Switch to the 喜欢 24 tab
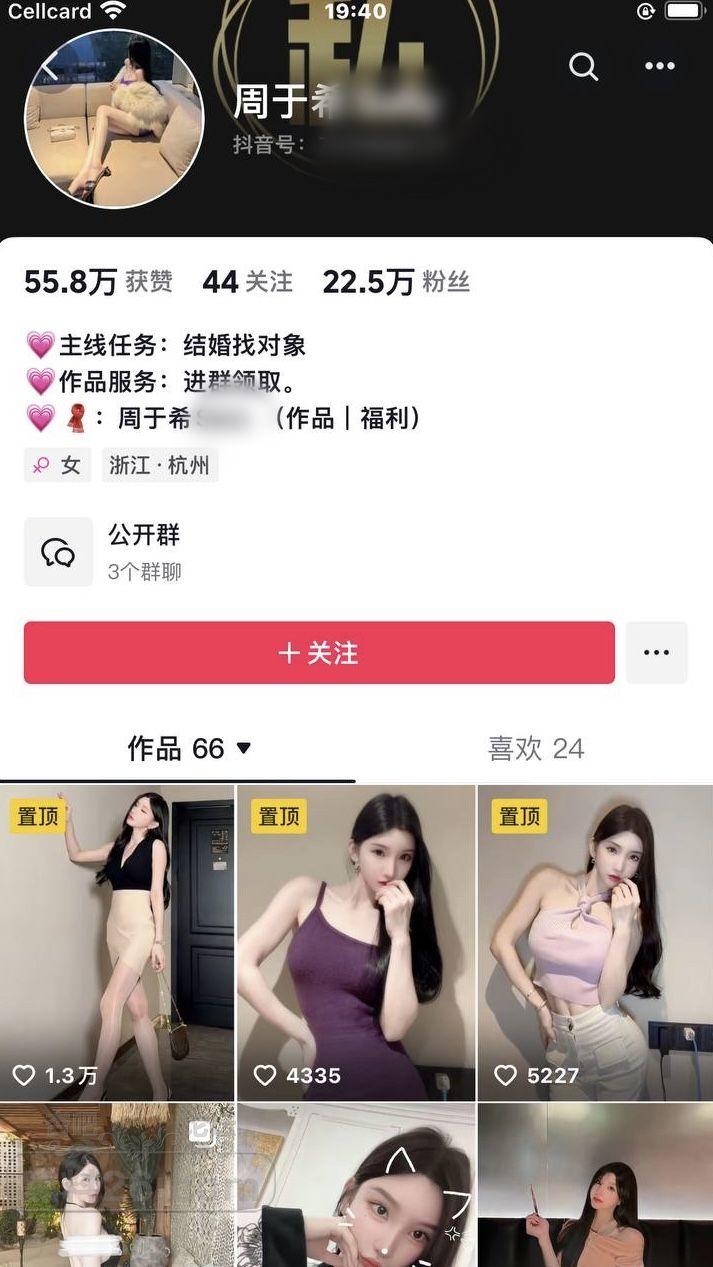This screenshot has width=713, height=1267. click(535, 748)
